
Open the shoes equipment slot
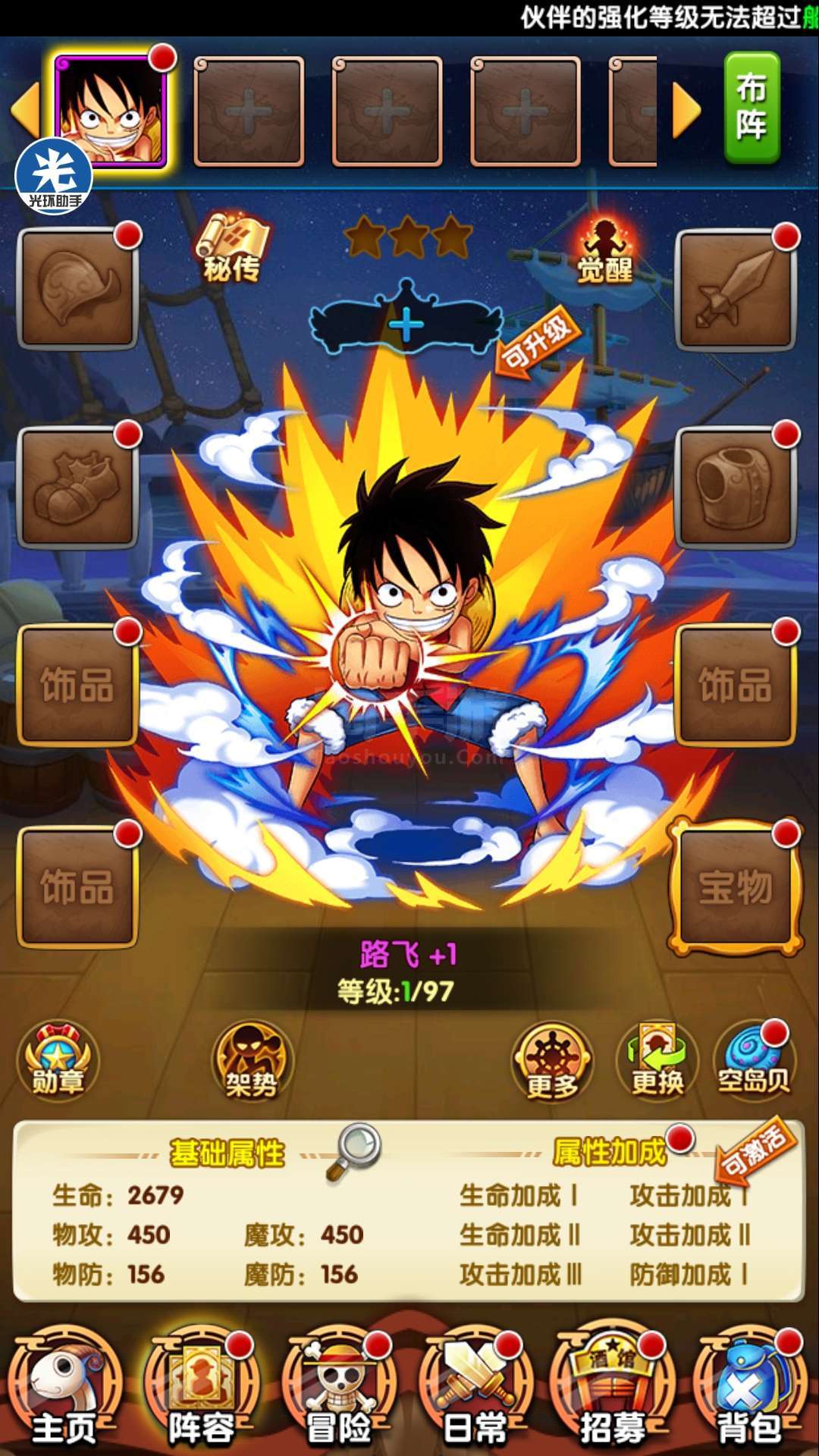coord(77,488)
